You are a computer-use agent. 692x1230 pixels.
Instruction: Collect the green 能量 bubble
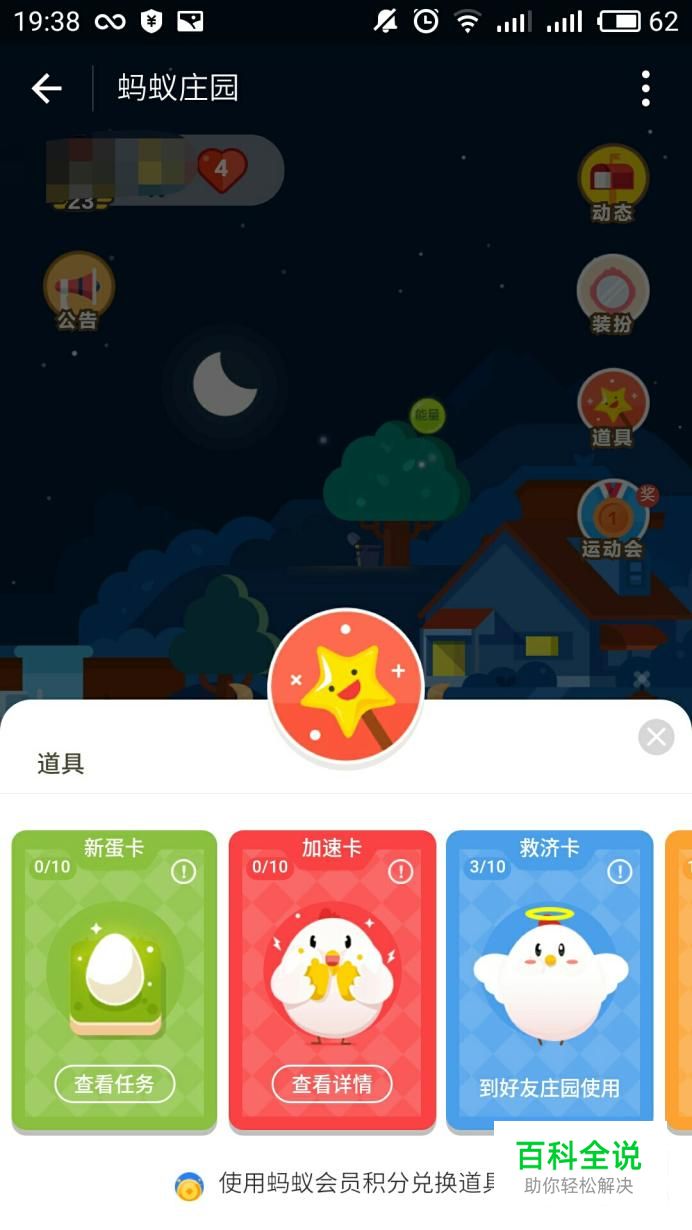point(427,415)
